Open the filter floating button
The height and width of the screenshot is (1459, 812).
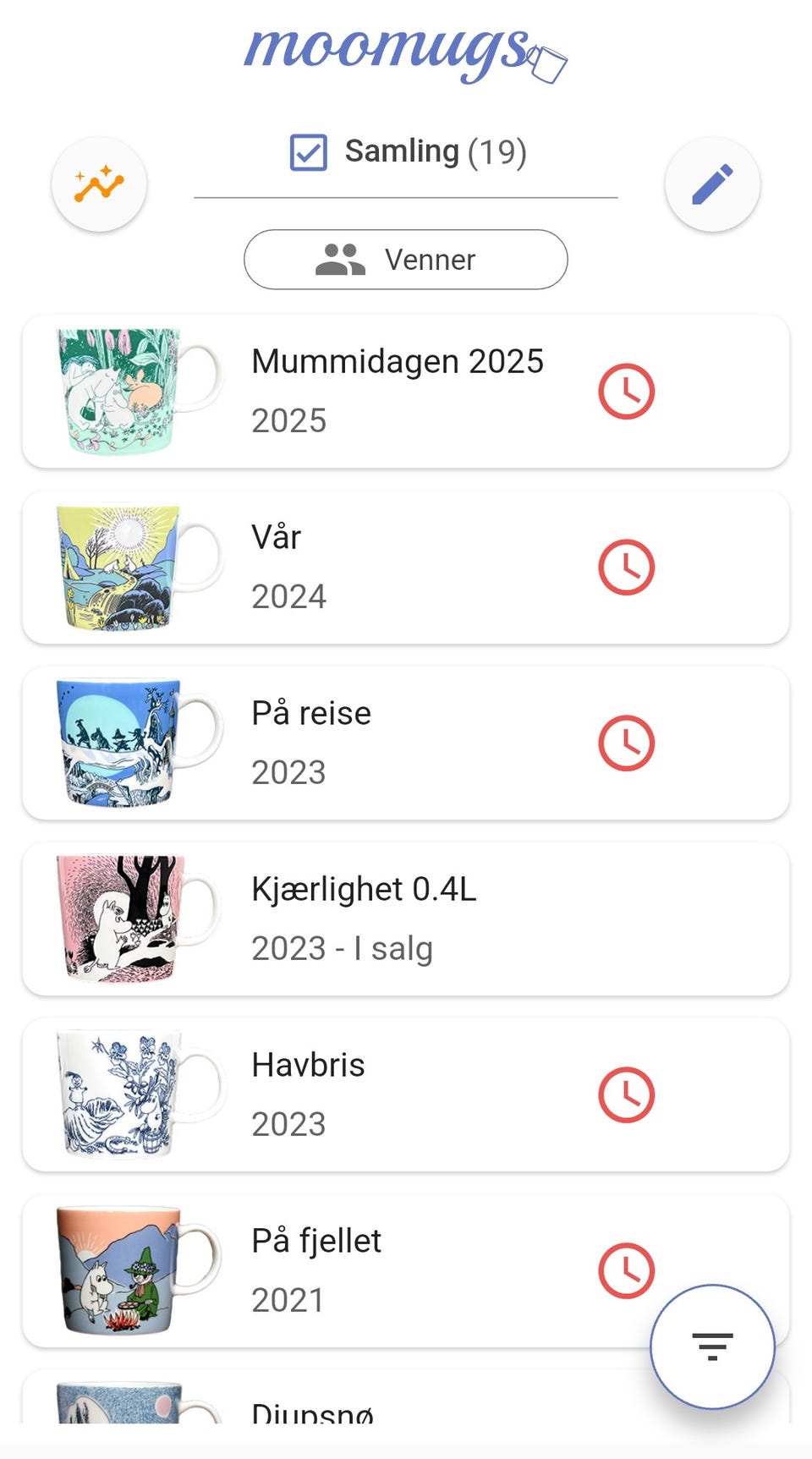click(x=712, y=1347)
